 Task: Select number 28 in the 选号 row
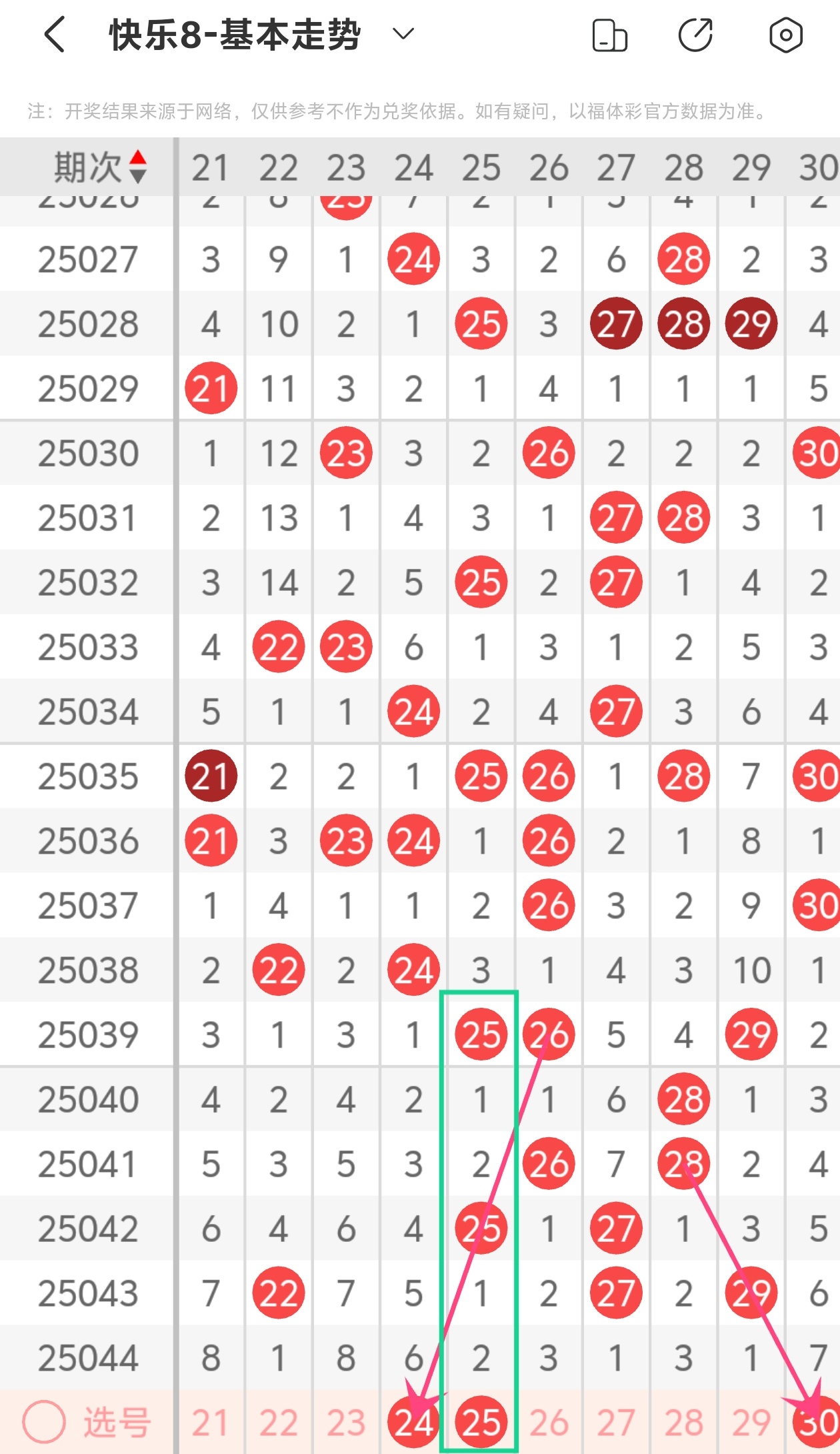click(x=683, y=1423)
